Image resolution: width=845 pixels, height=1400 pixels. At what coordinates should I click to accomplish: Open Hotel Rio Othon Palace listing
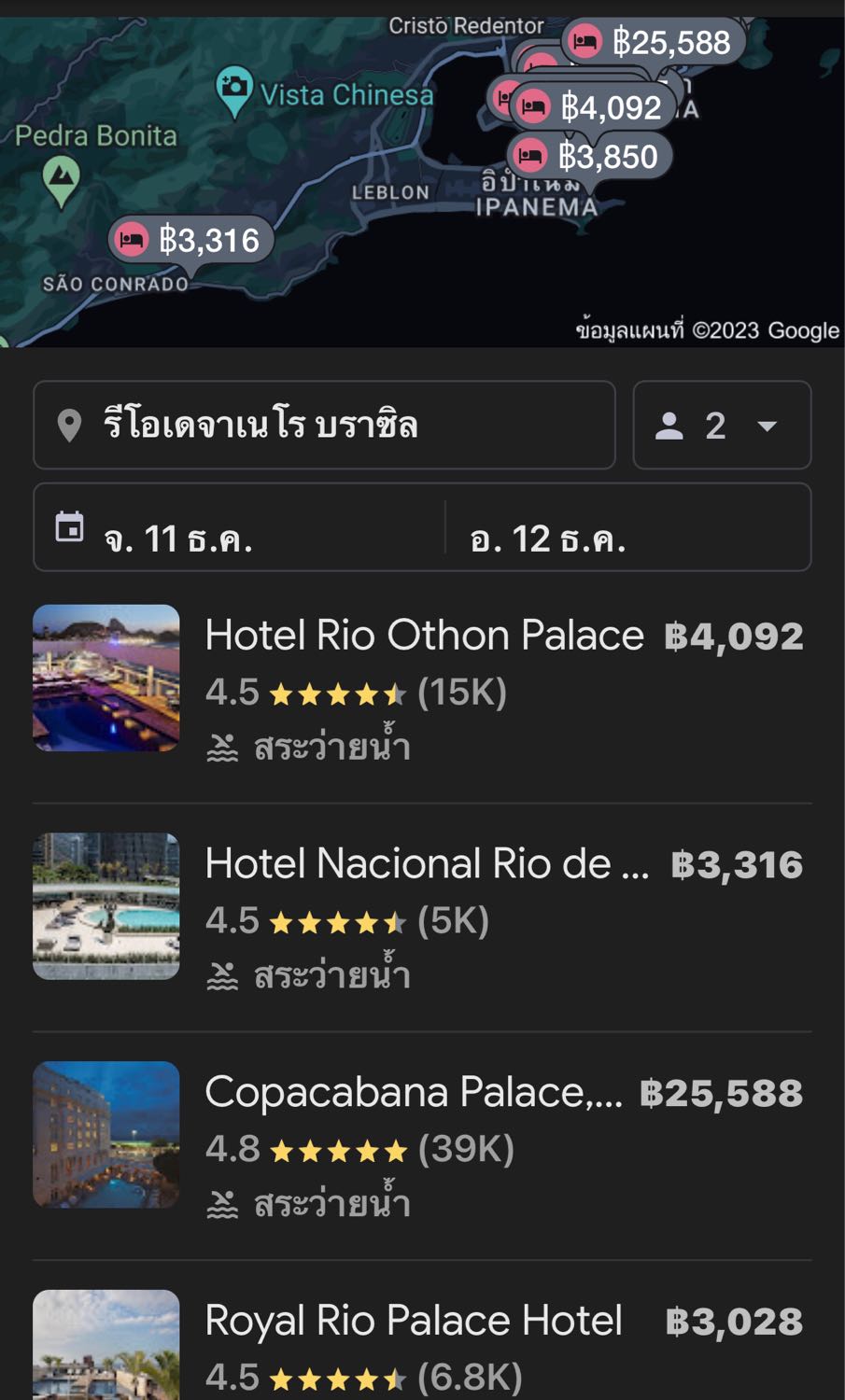(423, 637)
